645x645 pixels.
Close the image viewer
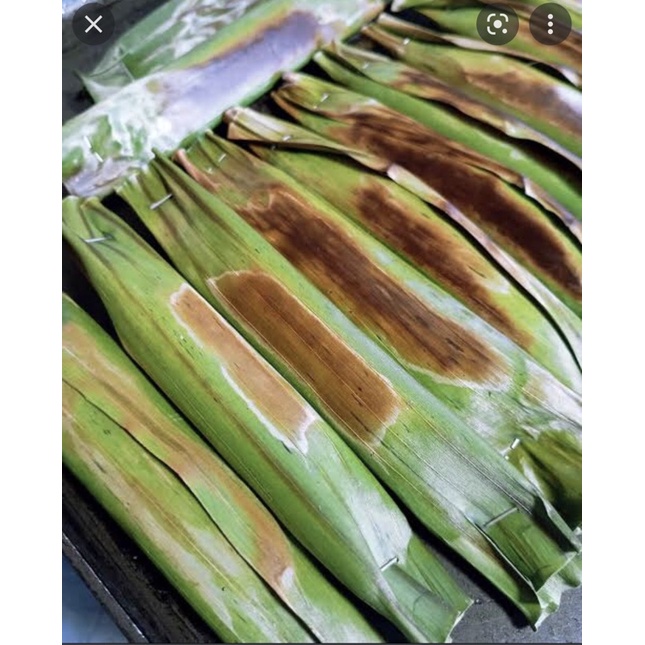[93, 24]
